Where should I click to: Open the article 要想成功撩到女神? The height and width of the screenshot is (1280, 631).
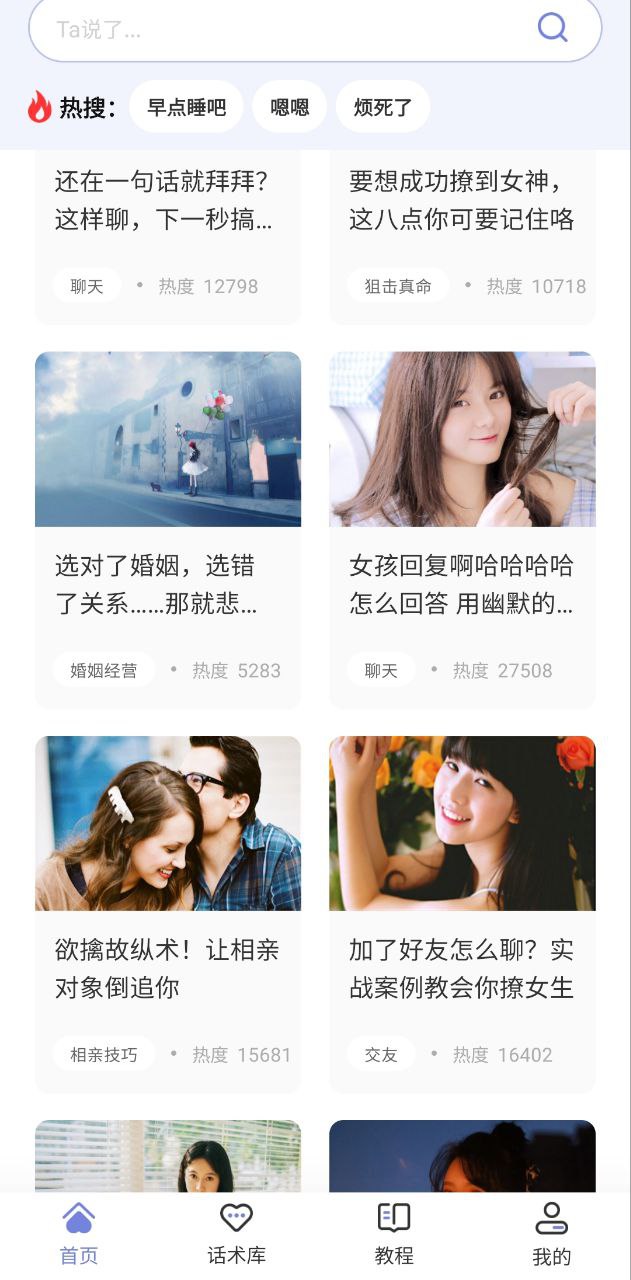[462, 201]
